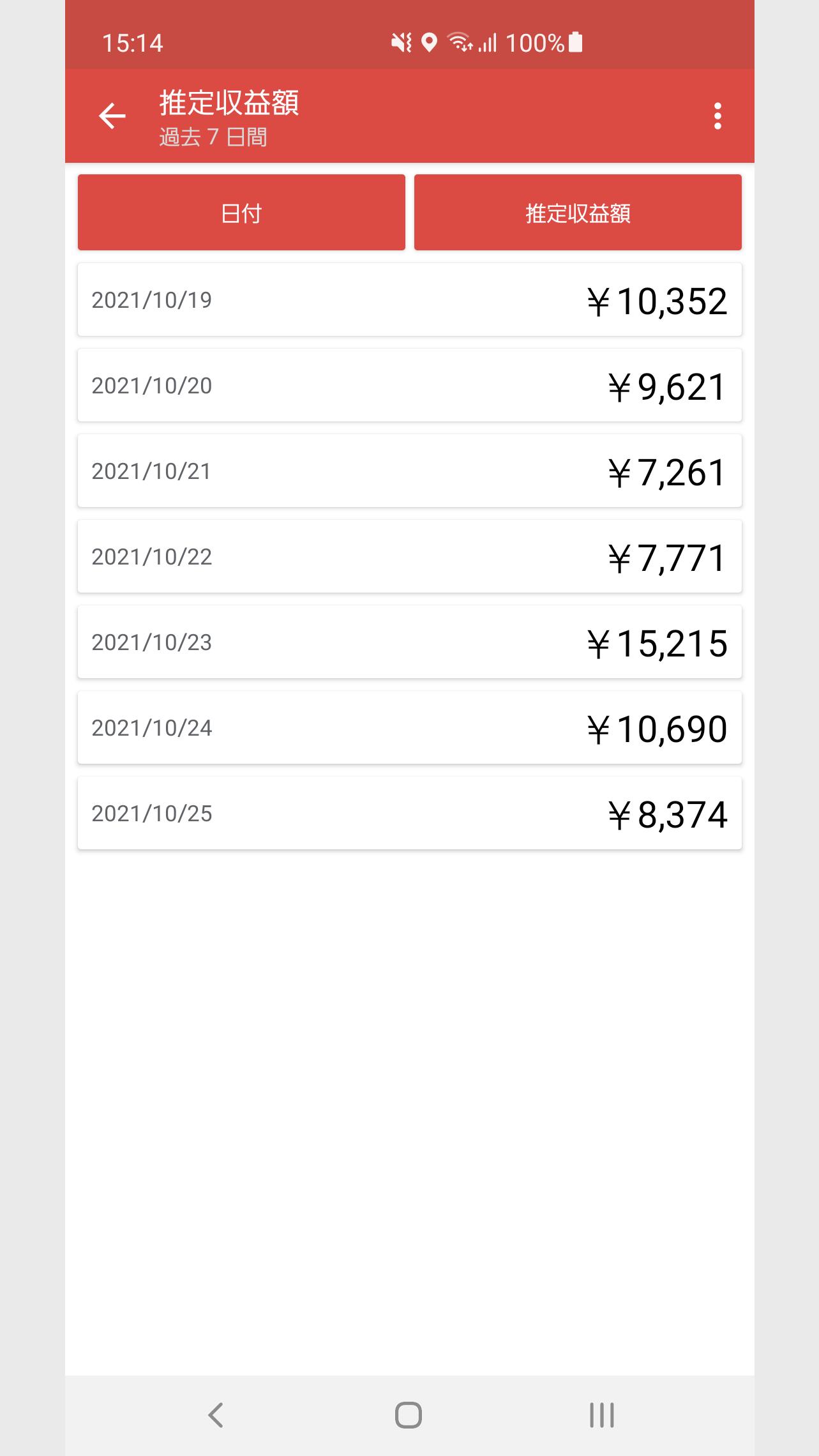Select the 2021/10/21 entry
The height and width of the screenshot is (1456, 819).
tap(410, 471)
